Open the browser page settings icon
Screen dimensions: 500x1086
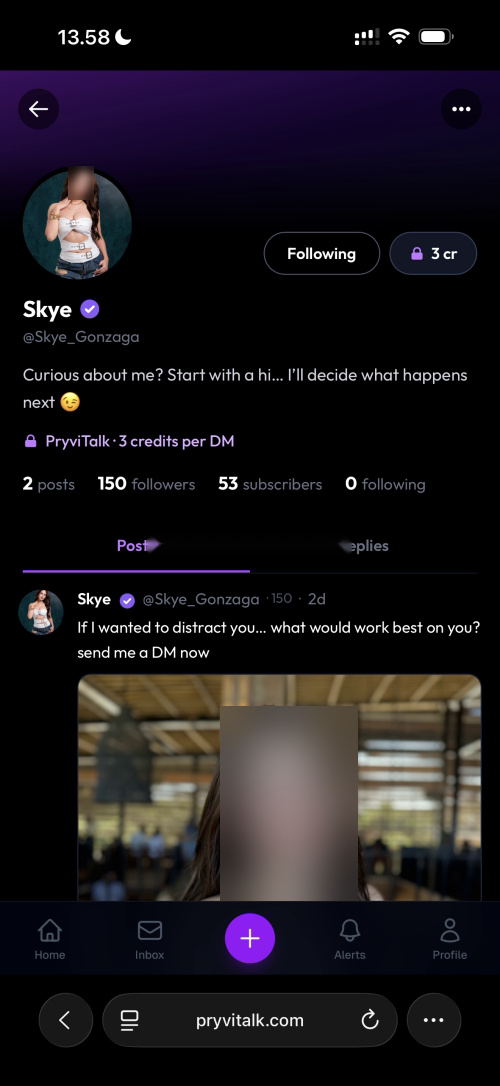[x=130, y=1020]
